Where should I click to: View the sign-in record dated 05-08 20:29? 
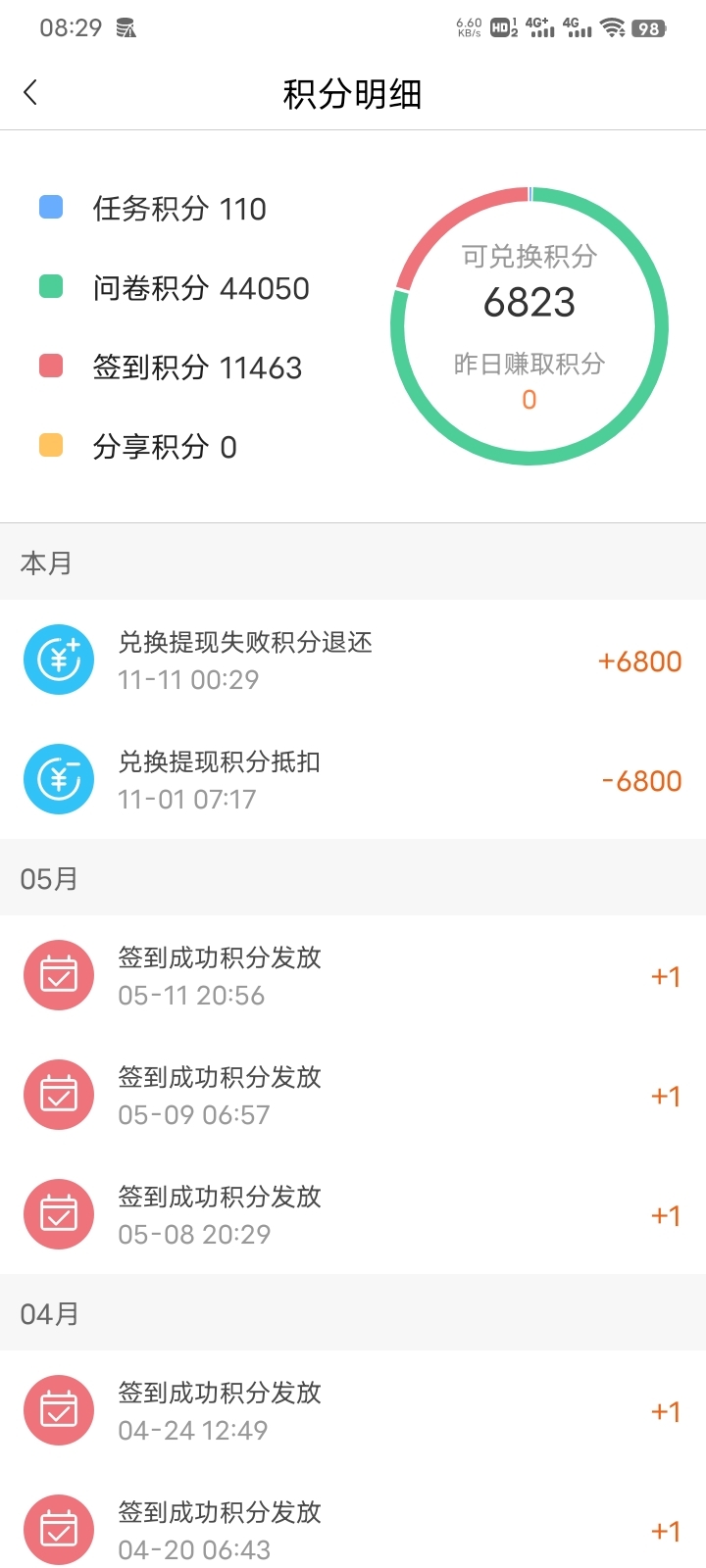pos(353,1214)
